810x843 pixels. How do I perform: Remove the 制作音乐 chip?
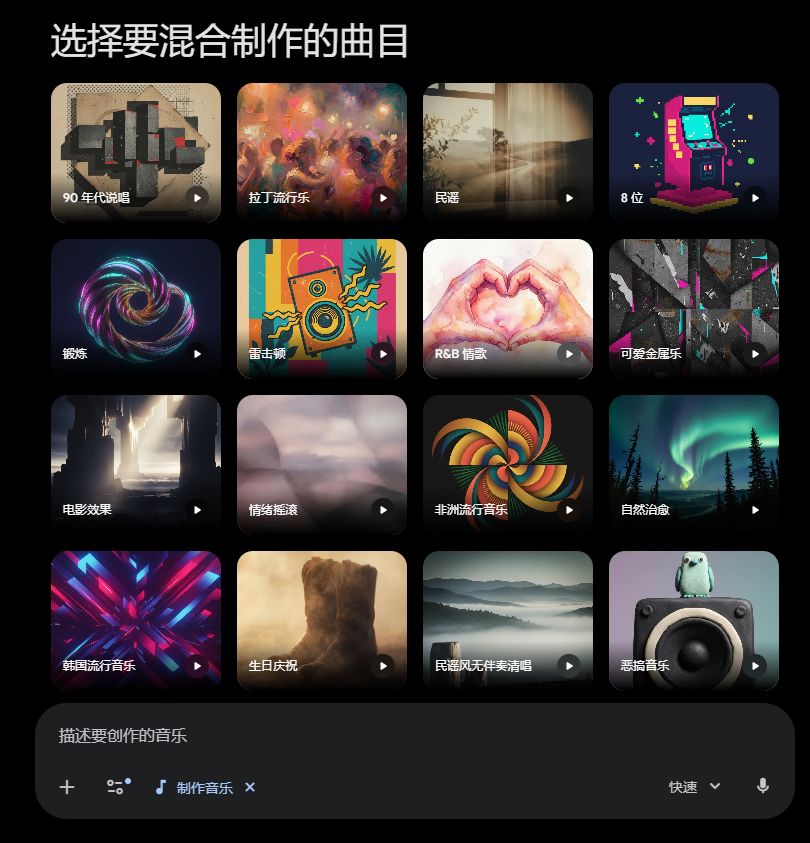(250, 787)
